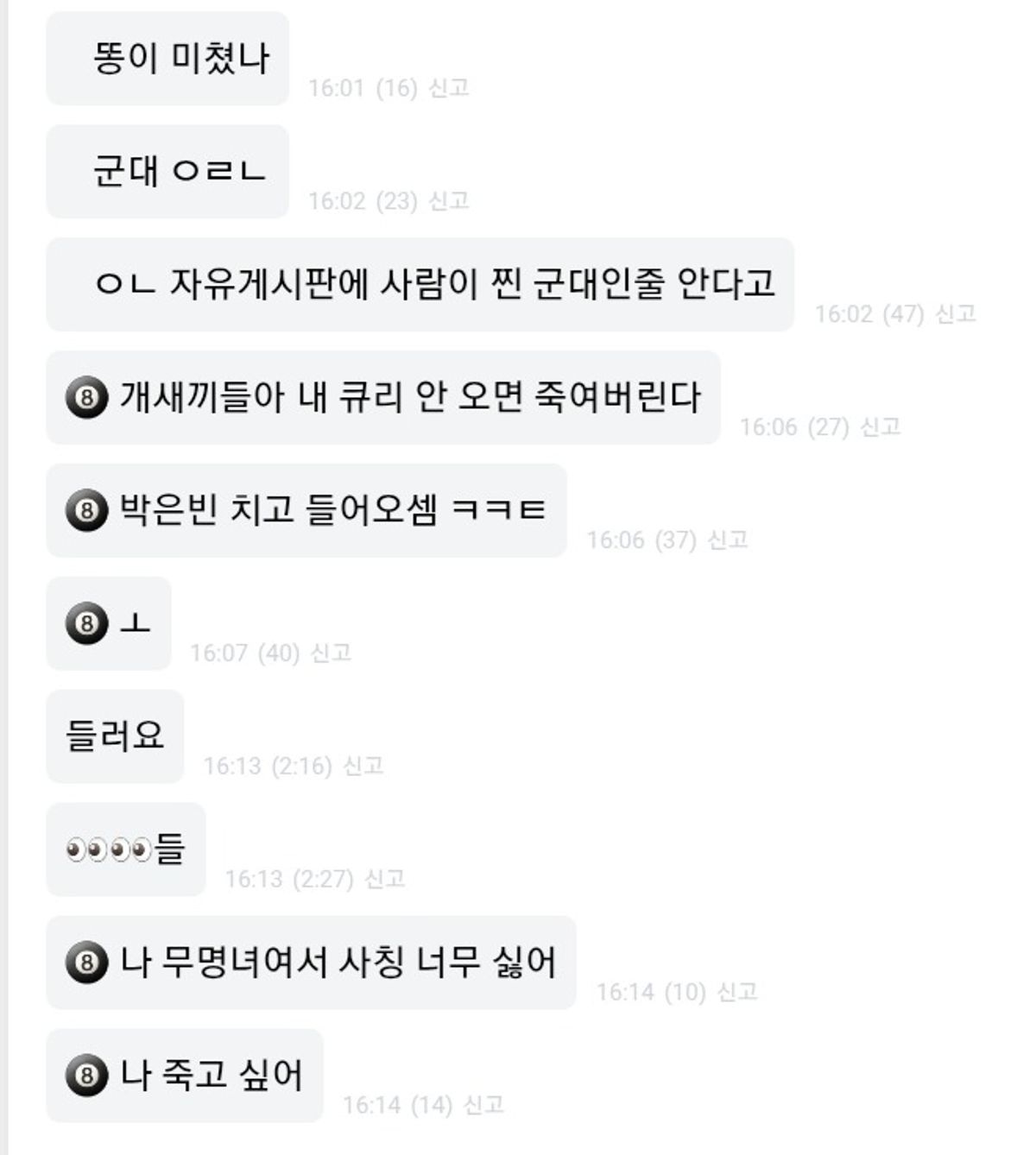Screen dimensions: 1036x1155
Task: Report the ㅗ message sent at 16:07 (40)
Action: click(331, 653)
